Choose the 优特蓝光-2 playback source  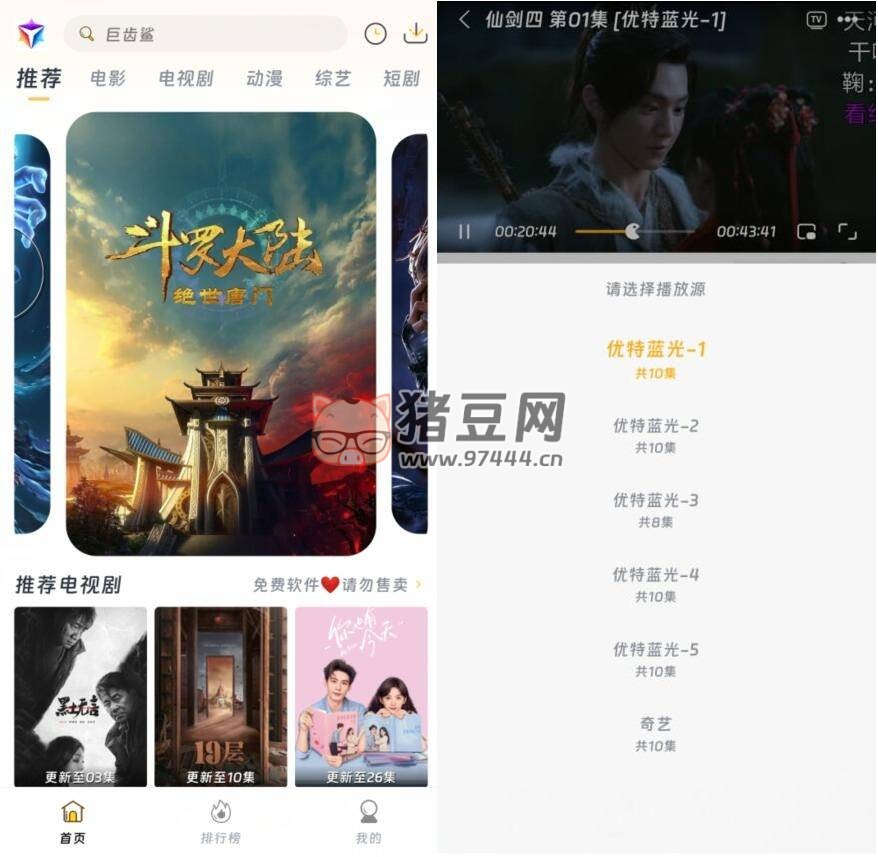point(656,435)
